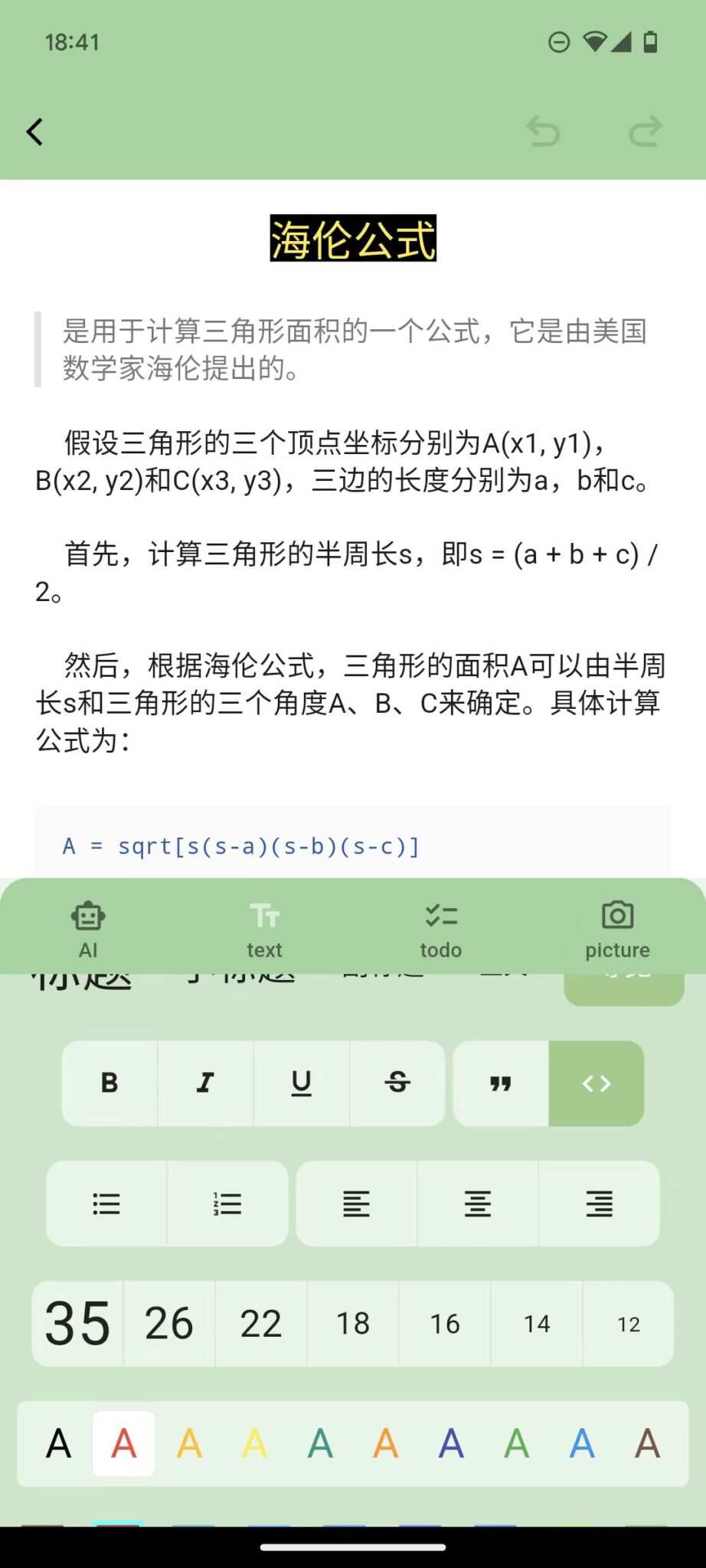The image size is (706, 1568).
Task: Add a picture to the note
Action: 617,928
